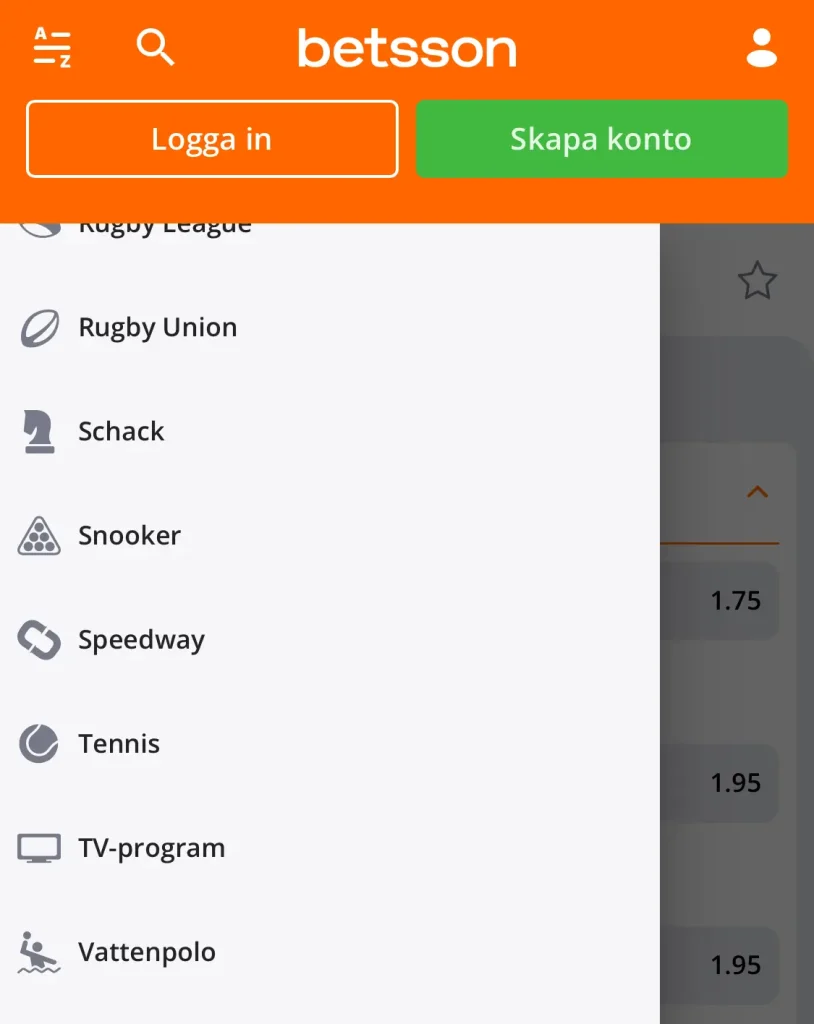Toggle the favorite star for the match
Viewport: 814px width, 1024px height.
757,281
